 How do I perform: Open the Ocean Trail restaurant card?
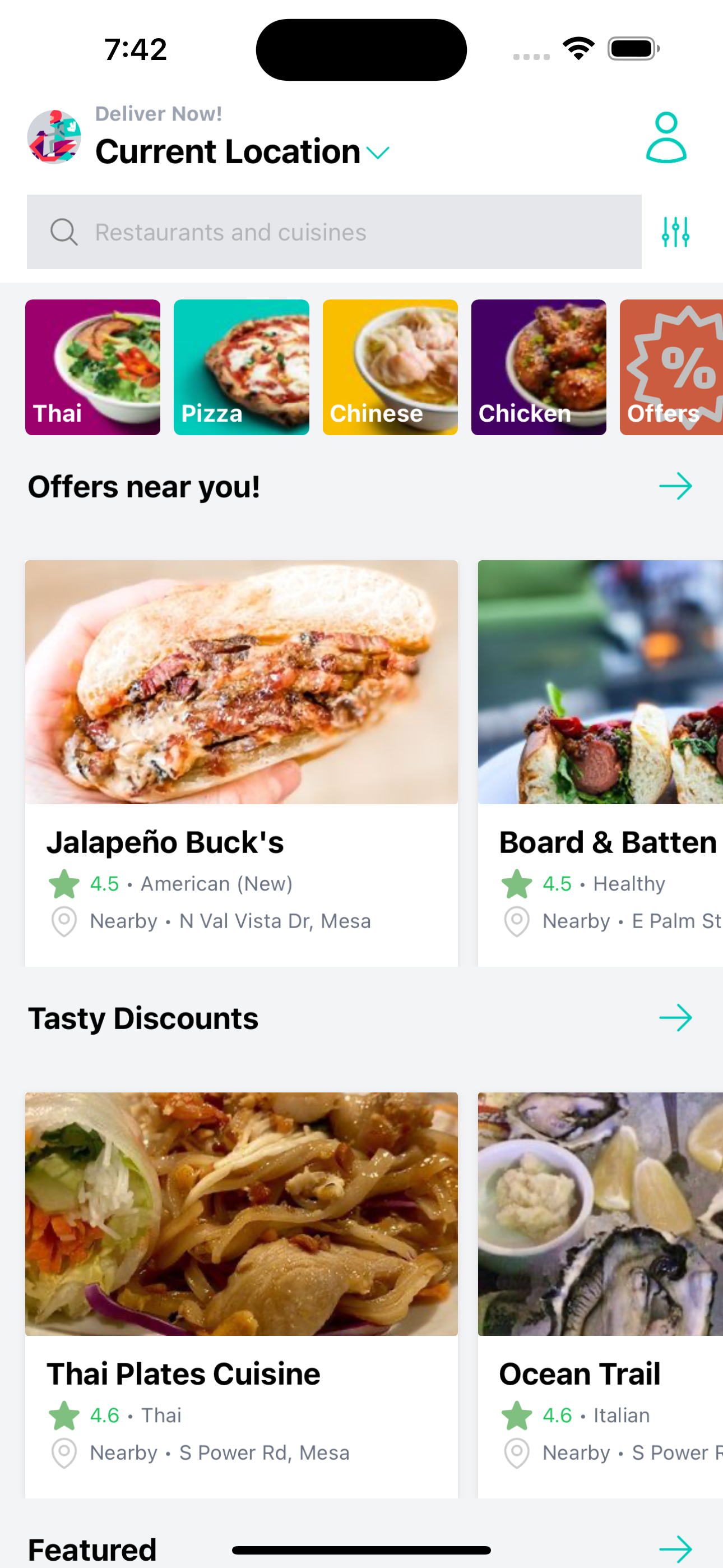[601, 1295]
